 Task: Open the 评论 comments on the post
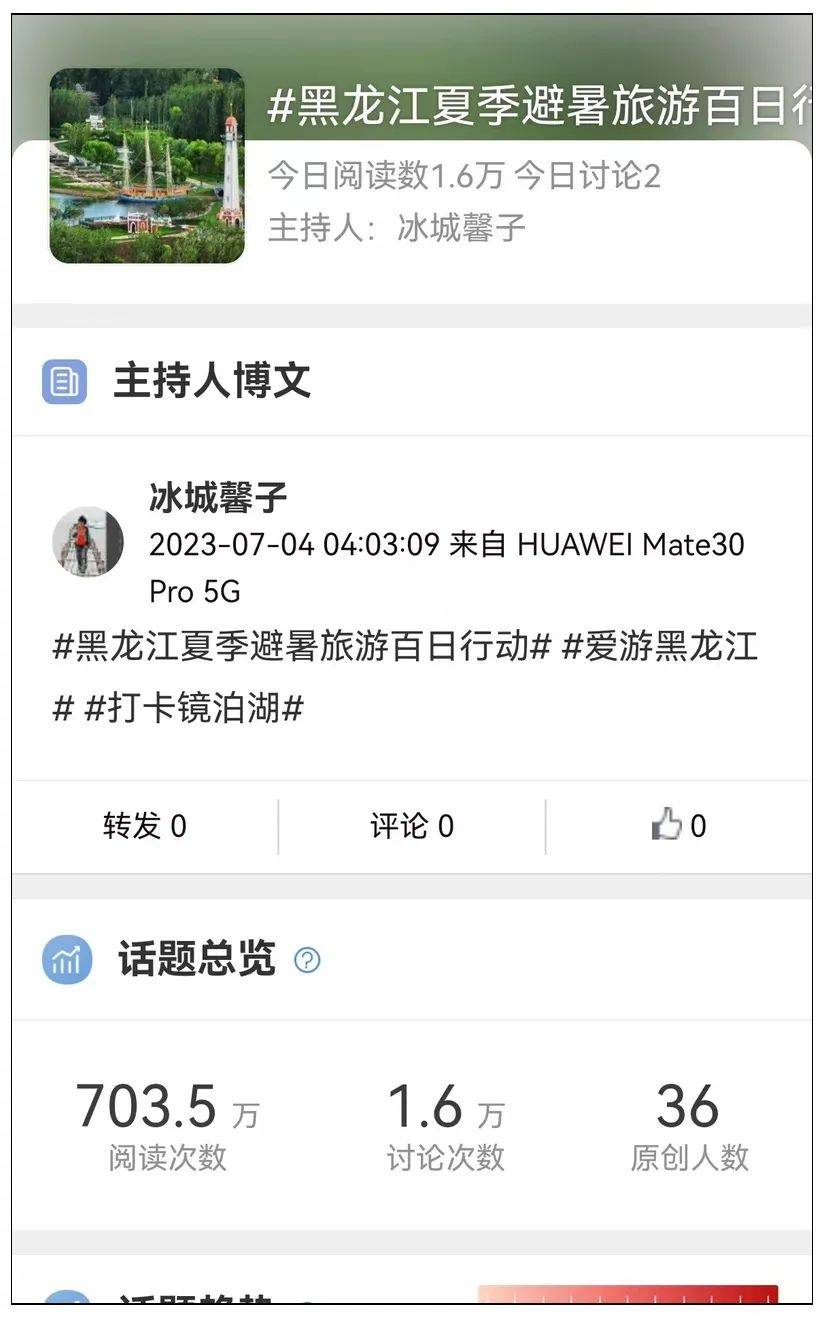(411, 826)
